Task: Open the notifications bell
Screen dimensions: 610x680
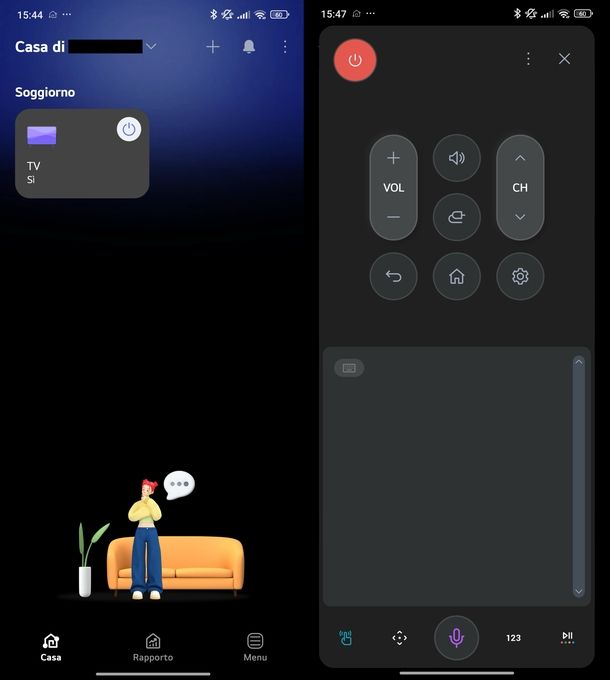Action: pos(249,47)
